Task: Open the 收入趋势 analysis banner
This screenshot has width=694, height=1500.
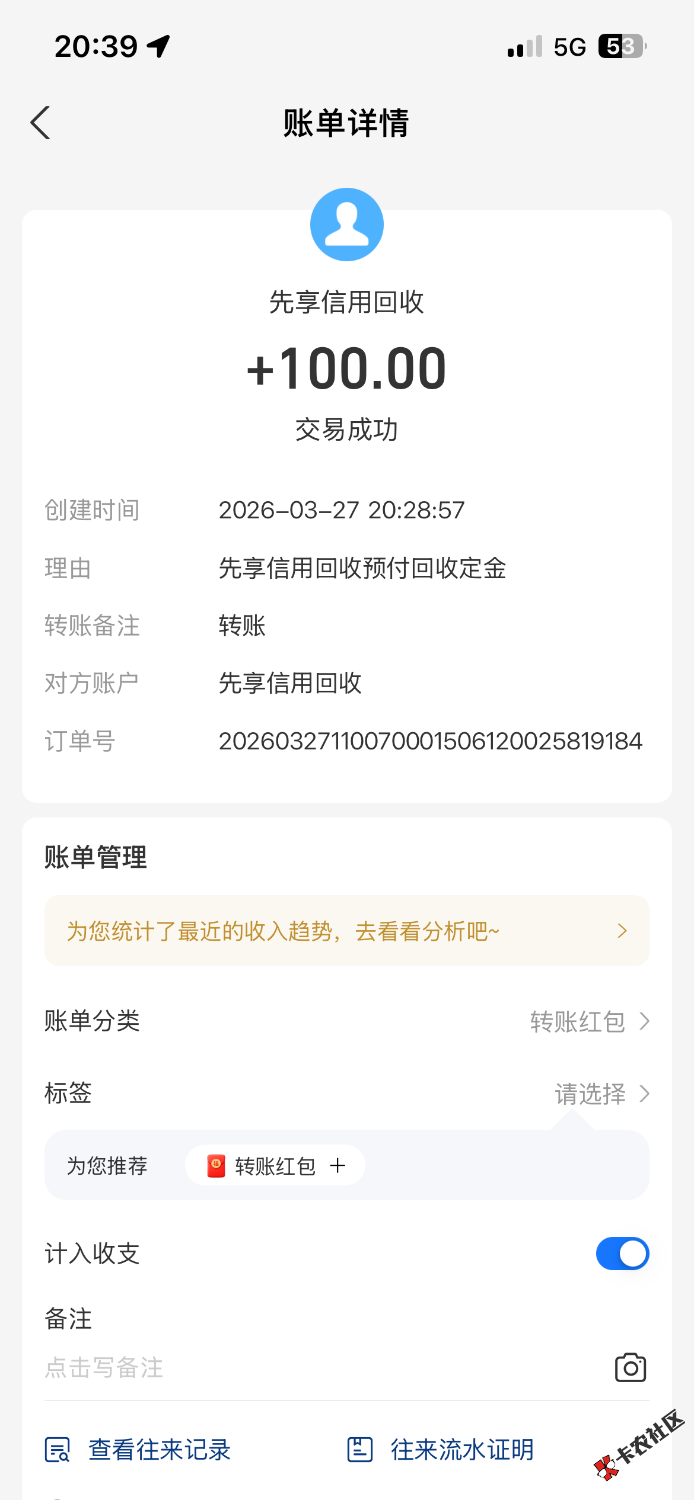Action: 346,931
